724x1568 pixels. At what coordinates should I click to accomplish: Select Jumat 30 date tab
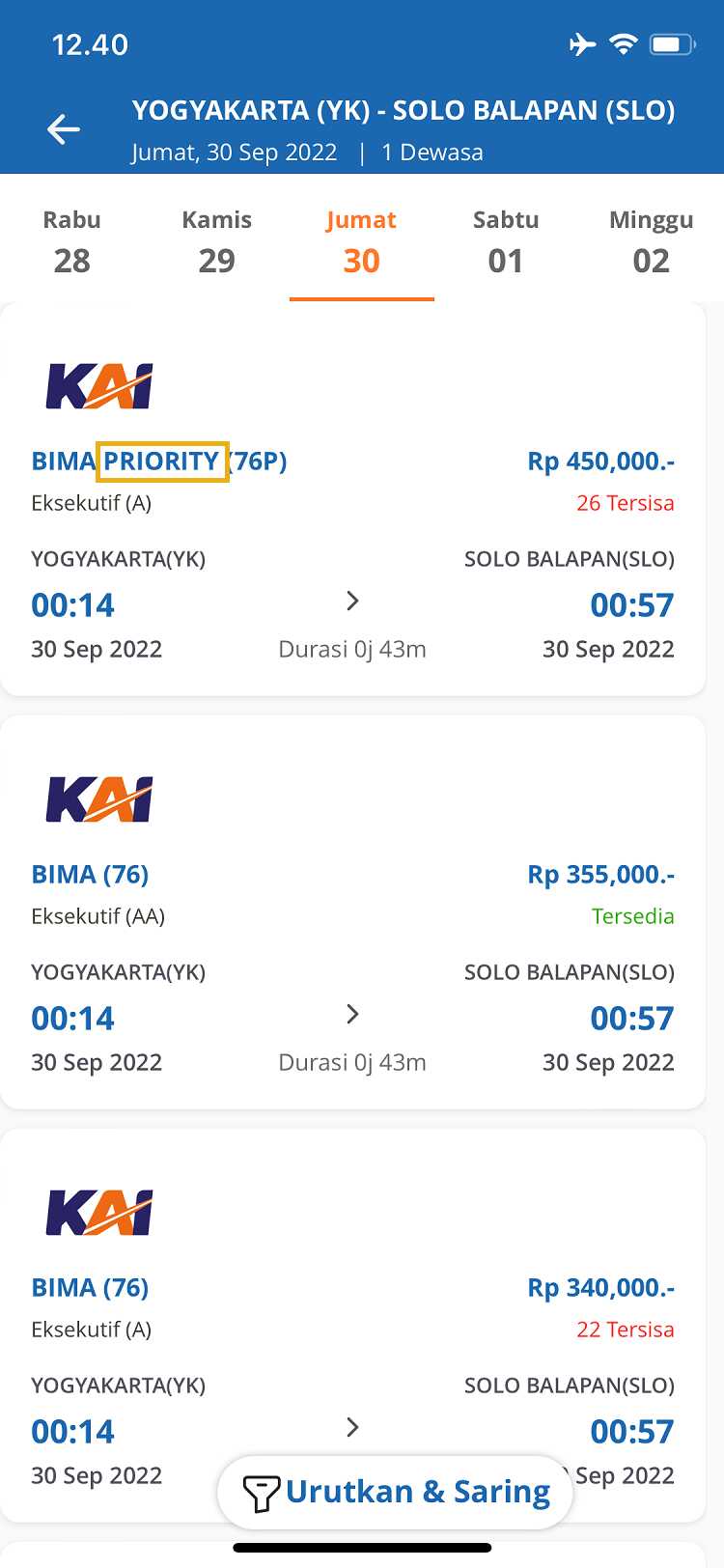coord(362,242)
